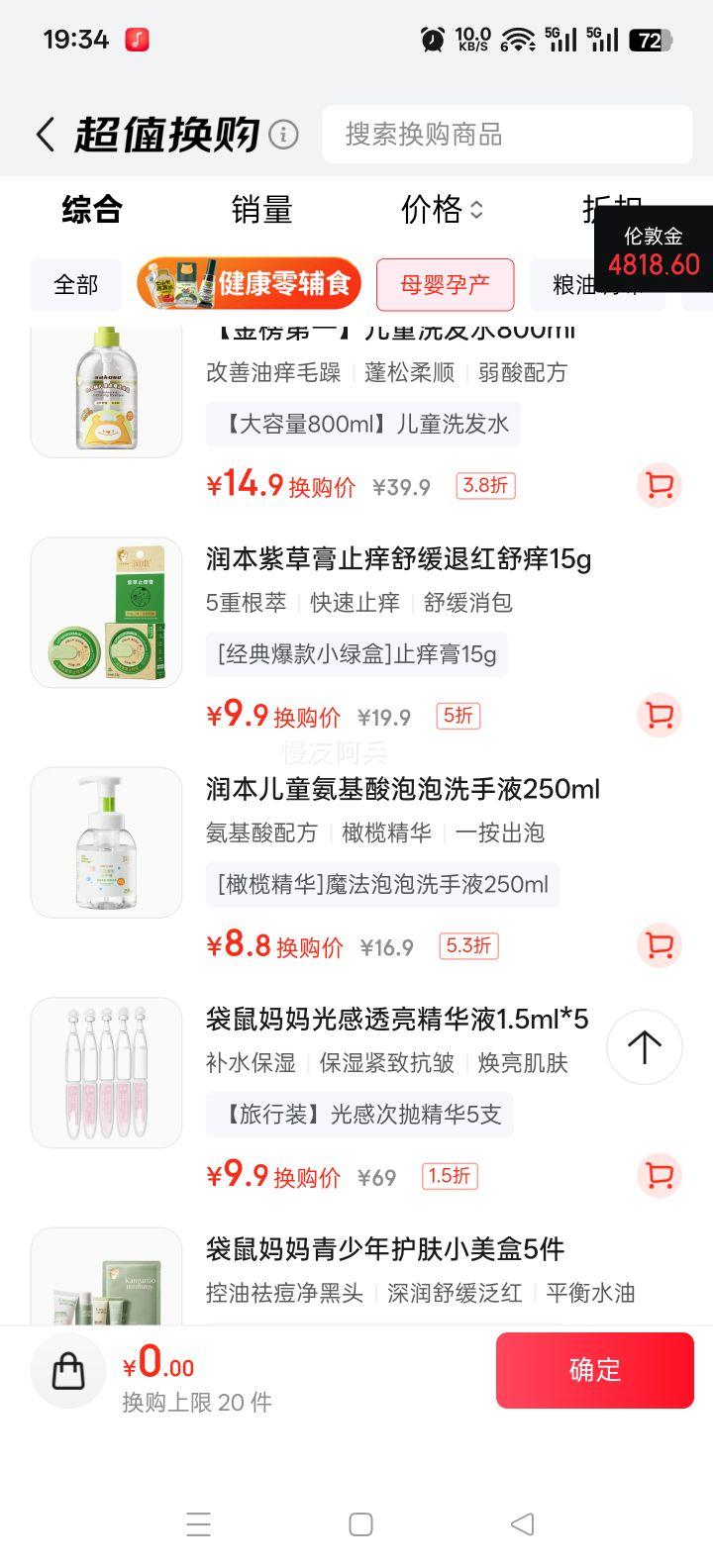Open the 价格 sort dropdown
This screenshot has height=1568, width=713.
pos(439,210)
